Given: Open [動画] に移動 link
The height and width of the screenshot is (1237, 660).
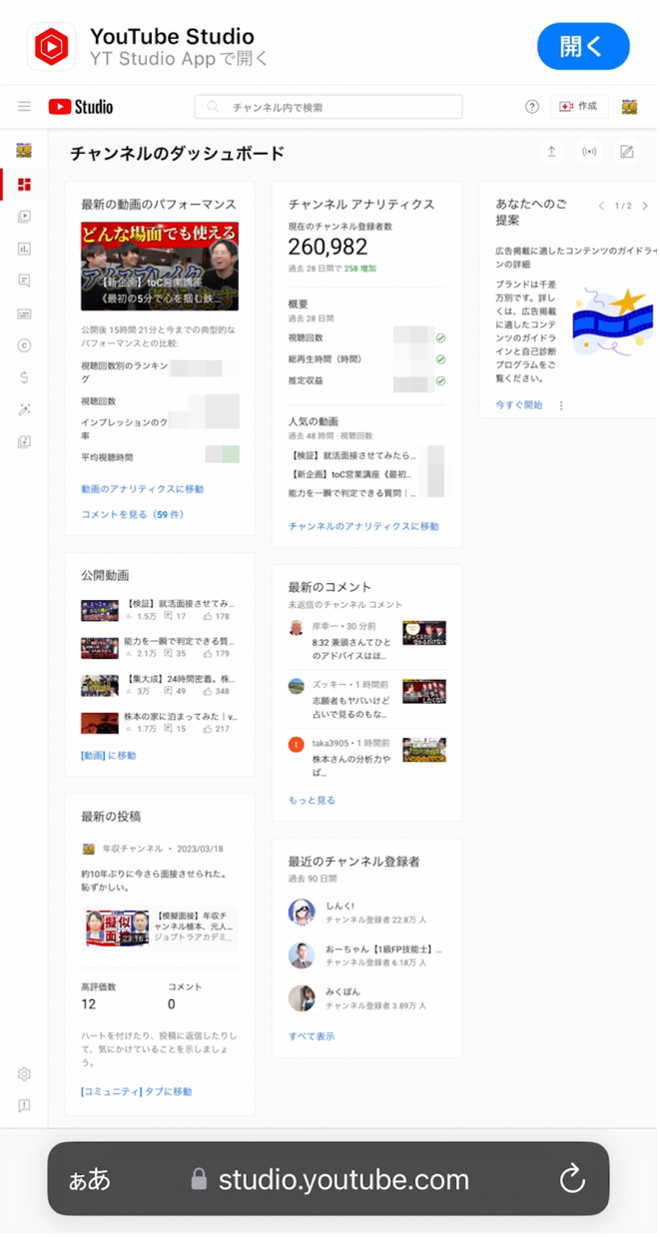Looking at the screenshot, I should (x=108, y=755).
